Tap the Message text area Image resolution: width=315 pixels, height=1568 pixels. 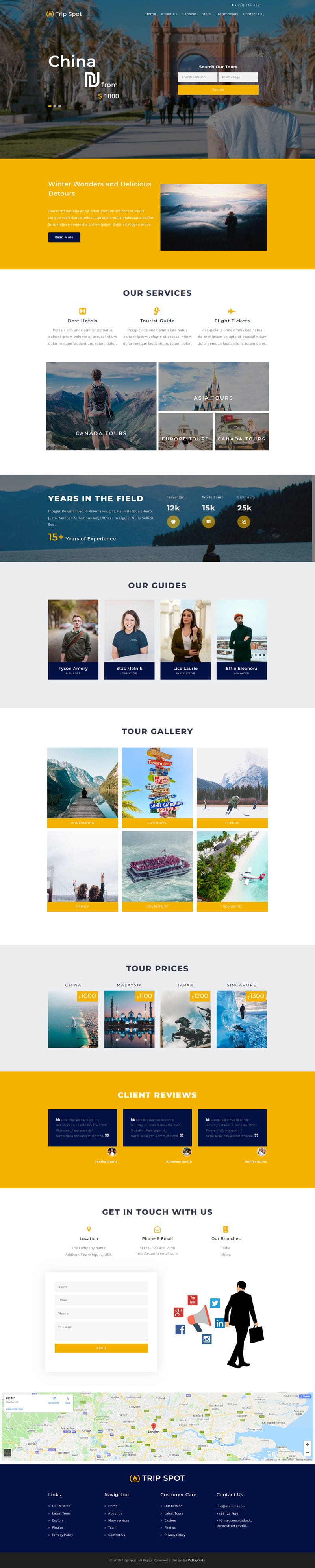click(x=101, y=1330)
